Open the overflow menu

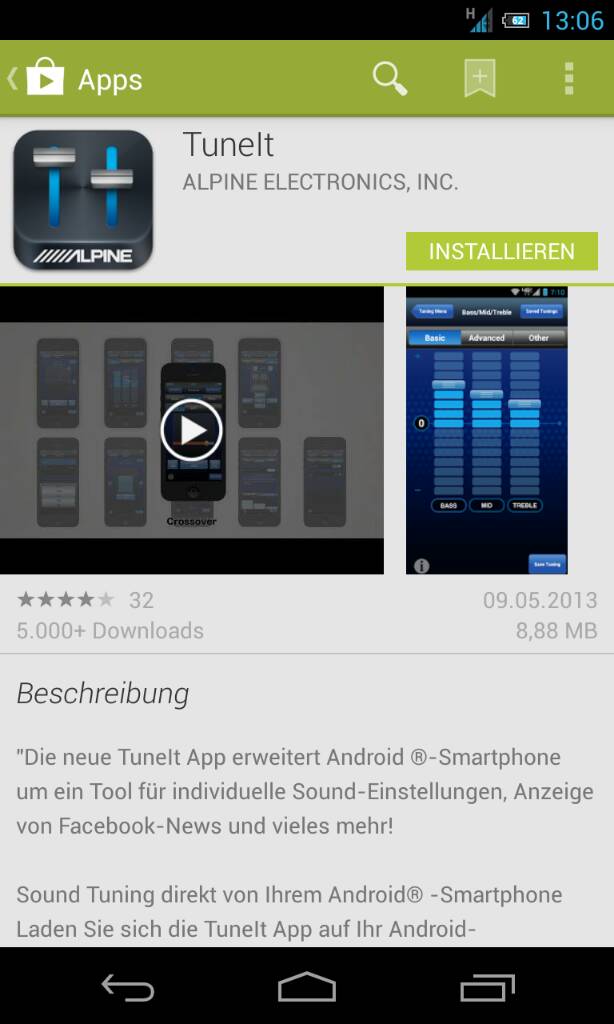pyautogui.click(x=568, y=78)
